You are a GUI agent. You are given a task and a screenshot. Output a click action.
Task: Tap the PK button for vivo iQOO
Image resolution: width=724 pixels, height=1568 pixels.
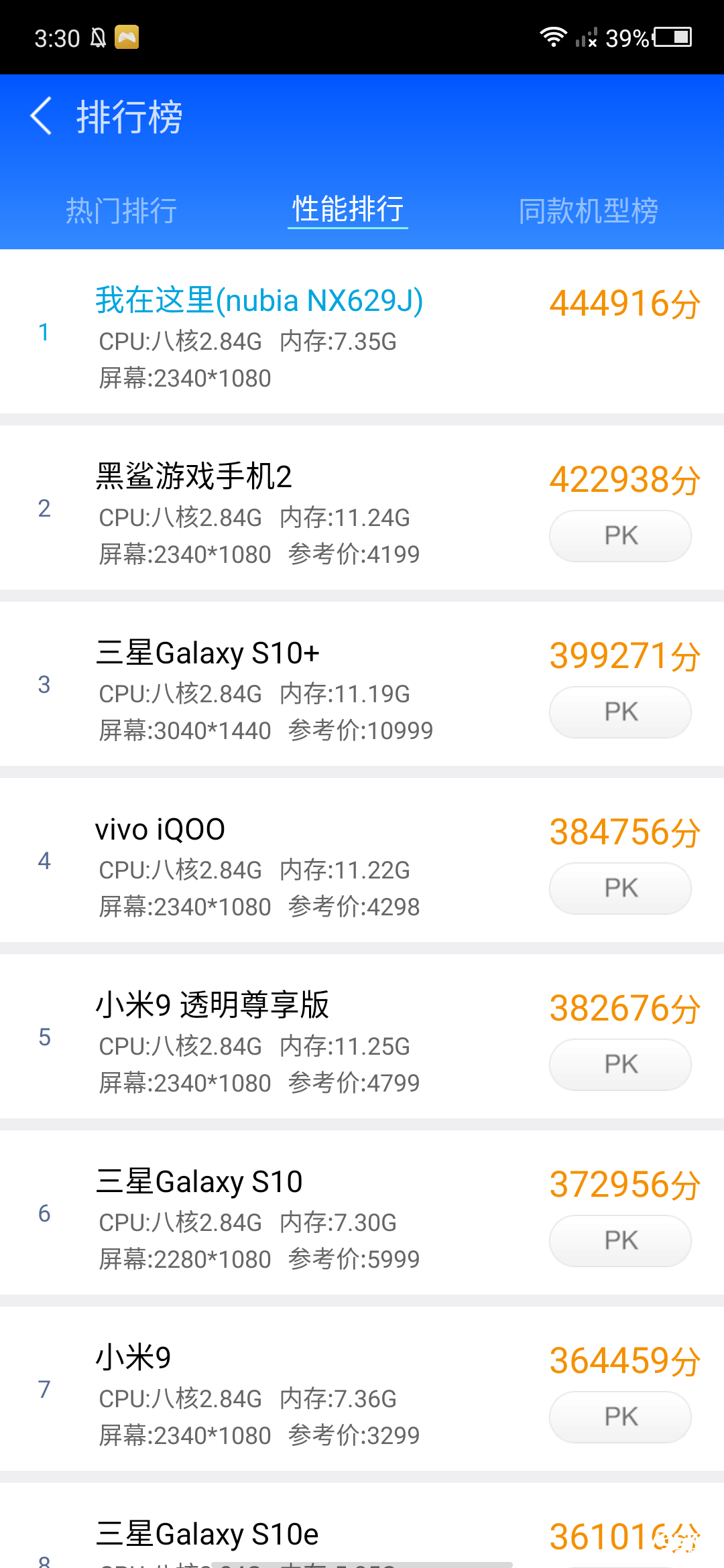pyautogui.click(x=620, y=888)
